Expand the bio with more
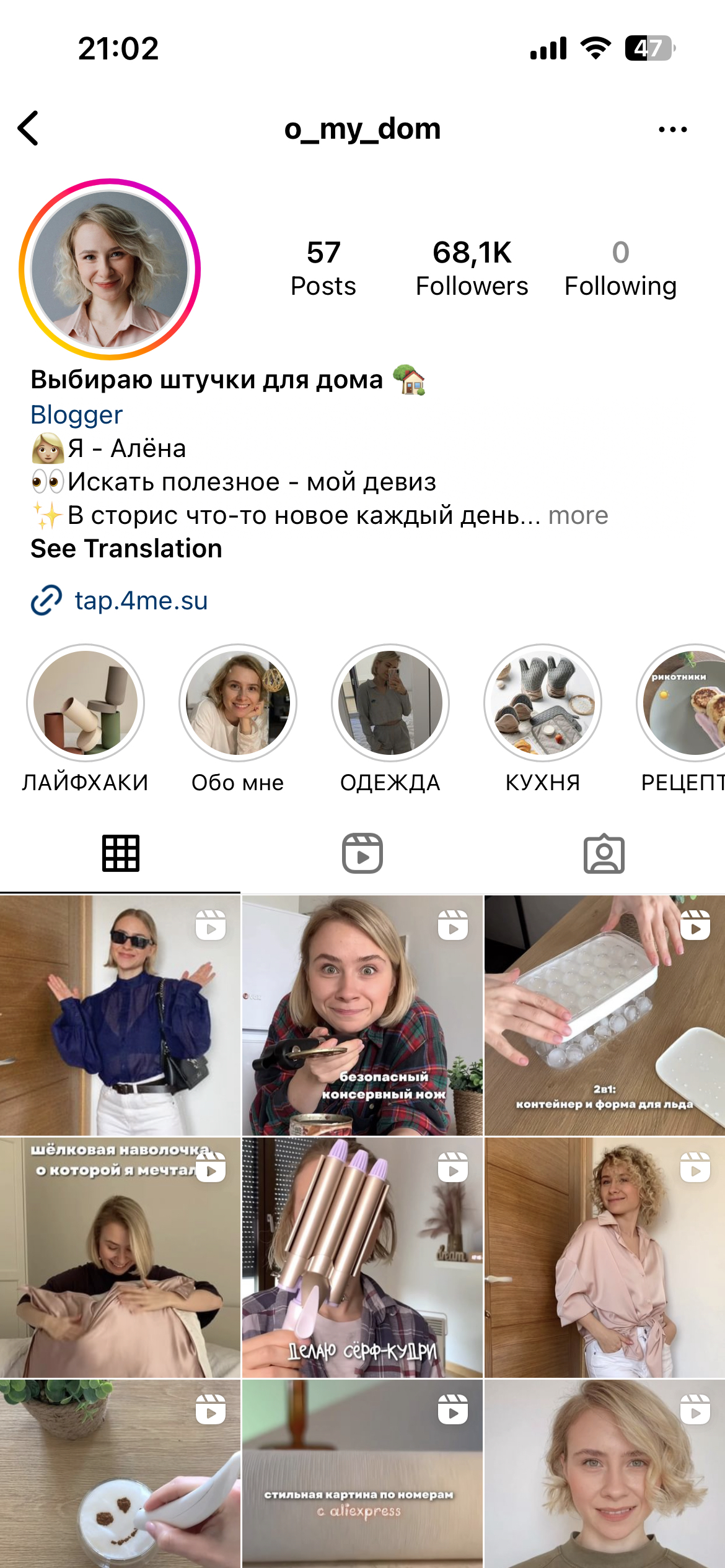 [578, 515]
